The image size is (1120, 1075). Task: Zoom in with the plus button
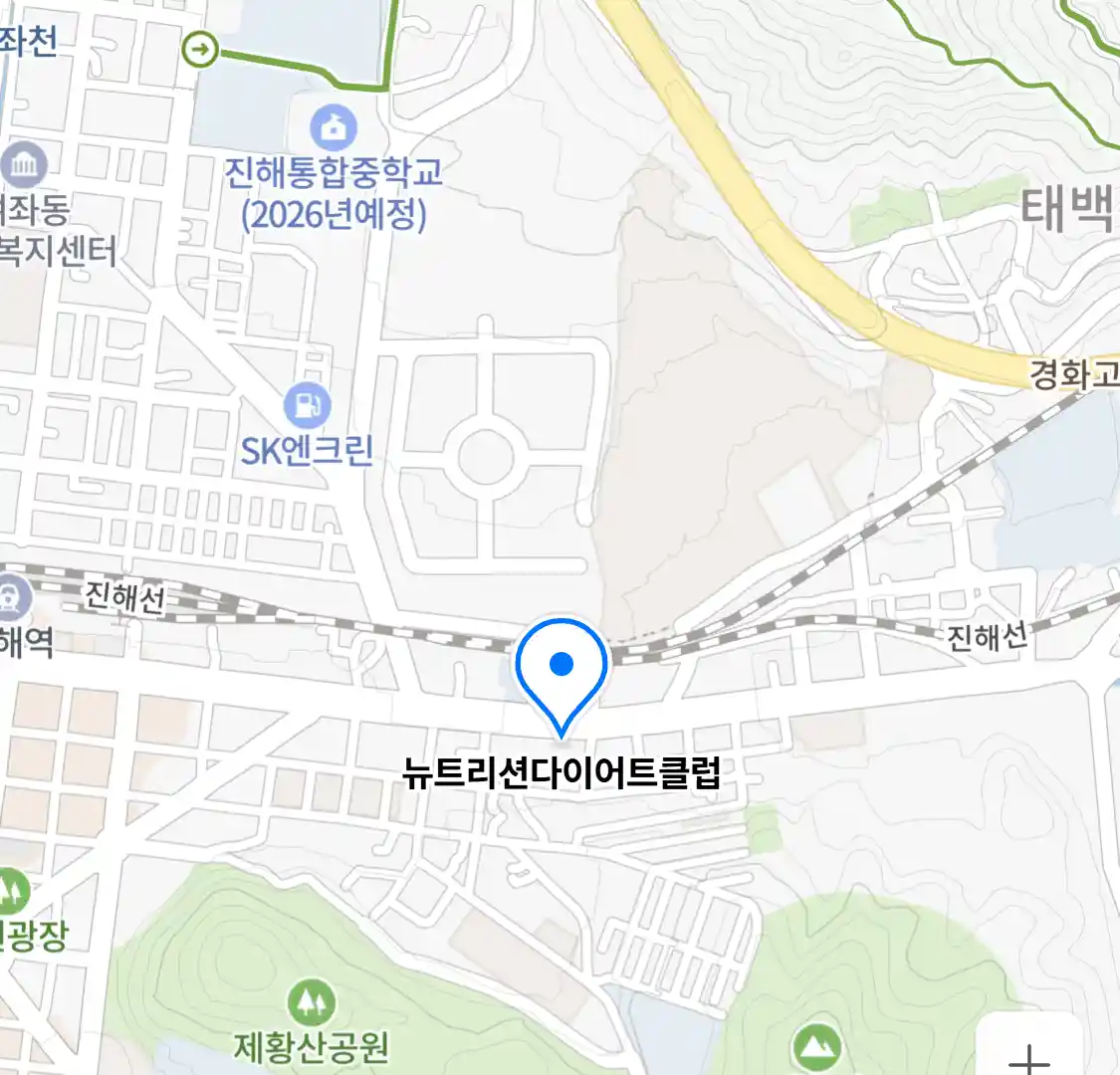1029,1055
